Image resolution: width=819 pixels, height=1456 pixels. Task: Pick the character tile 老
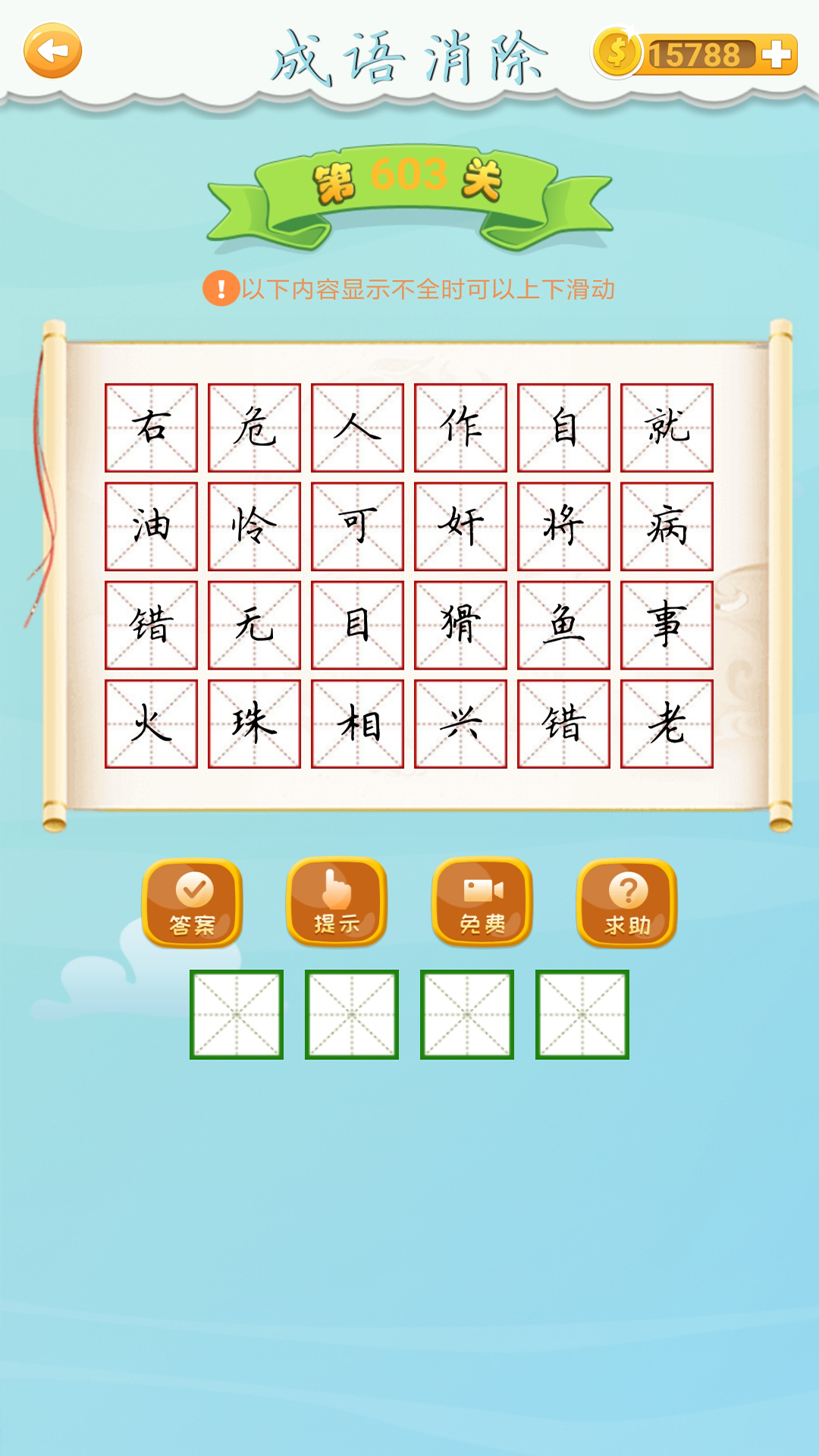tap(667, 723)
